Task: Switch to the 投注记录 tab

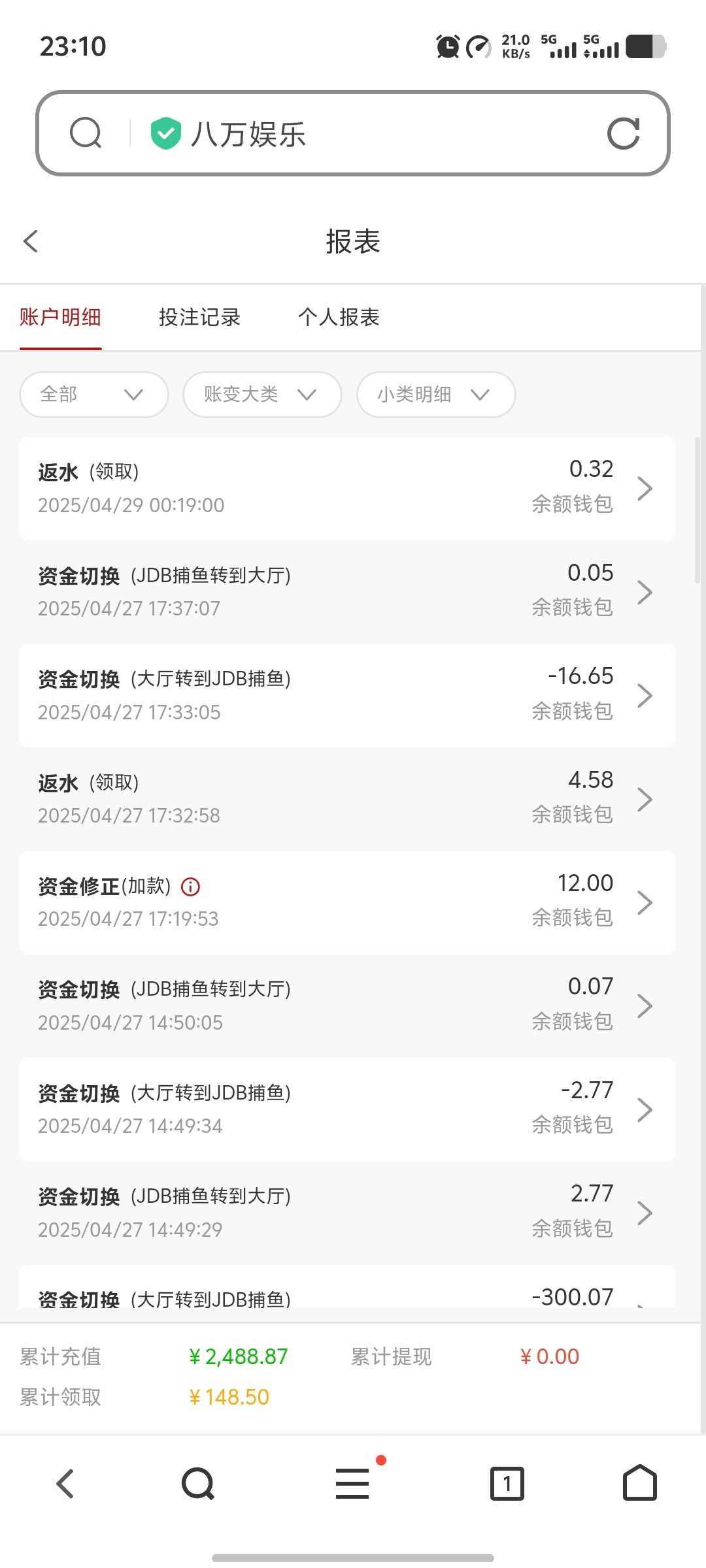Action: [x=199, y=318]
